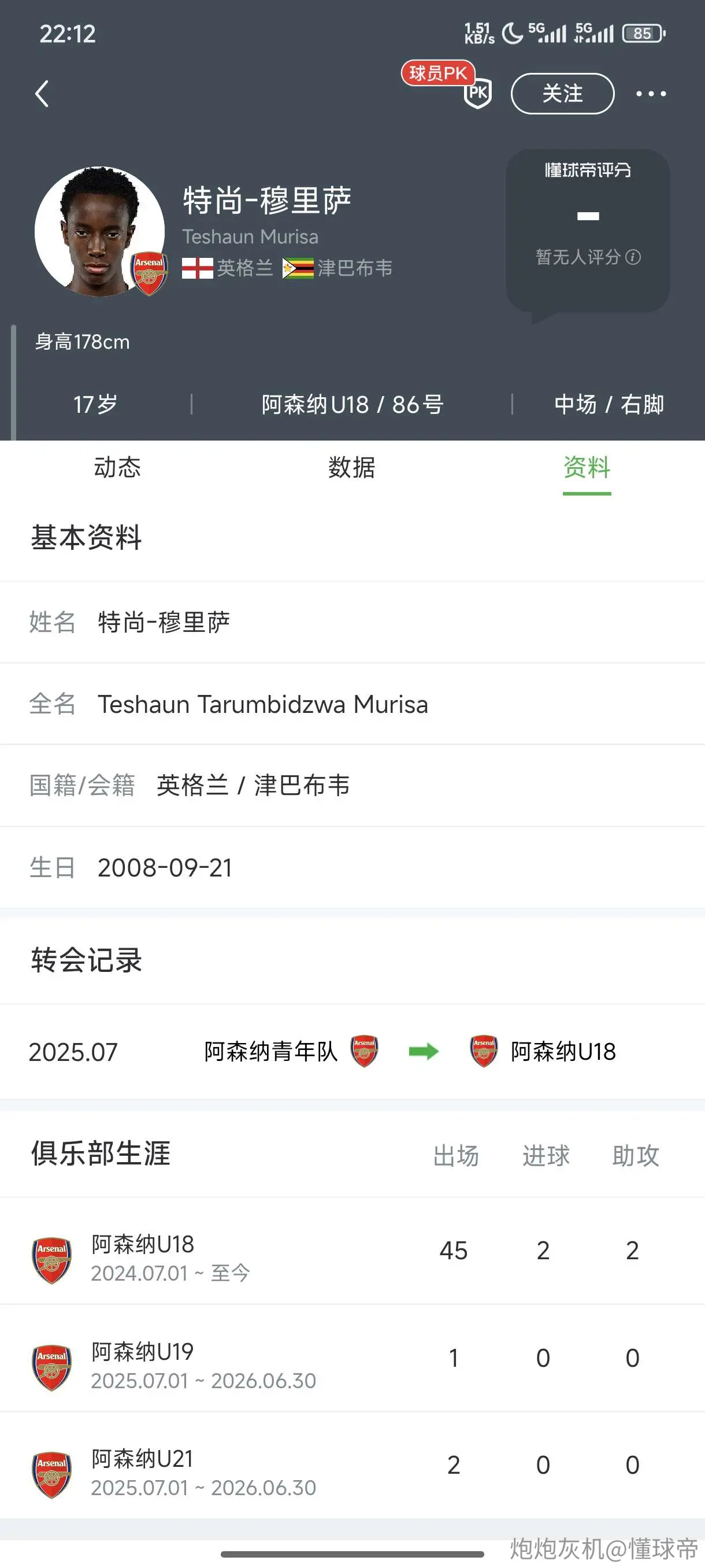Open the 2025.07 transfer record row
This screenshot has width=705, height=1568.
pyautogui.click(x=352, y=1051)
